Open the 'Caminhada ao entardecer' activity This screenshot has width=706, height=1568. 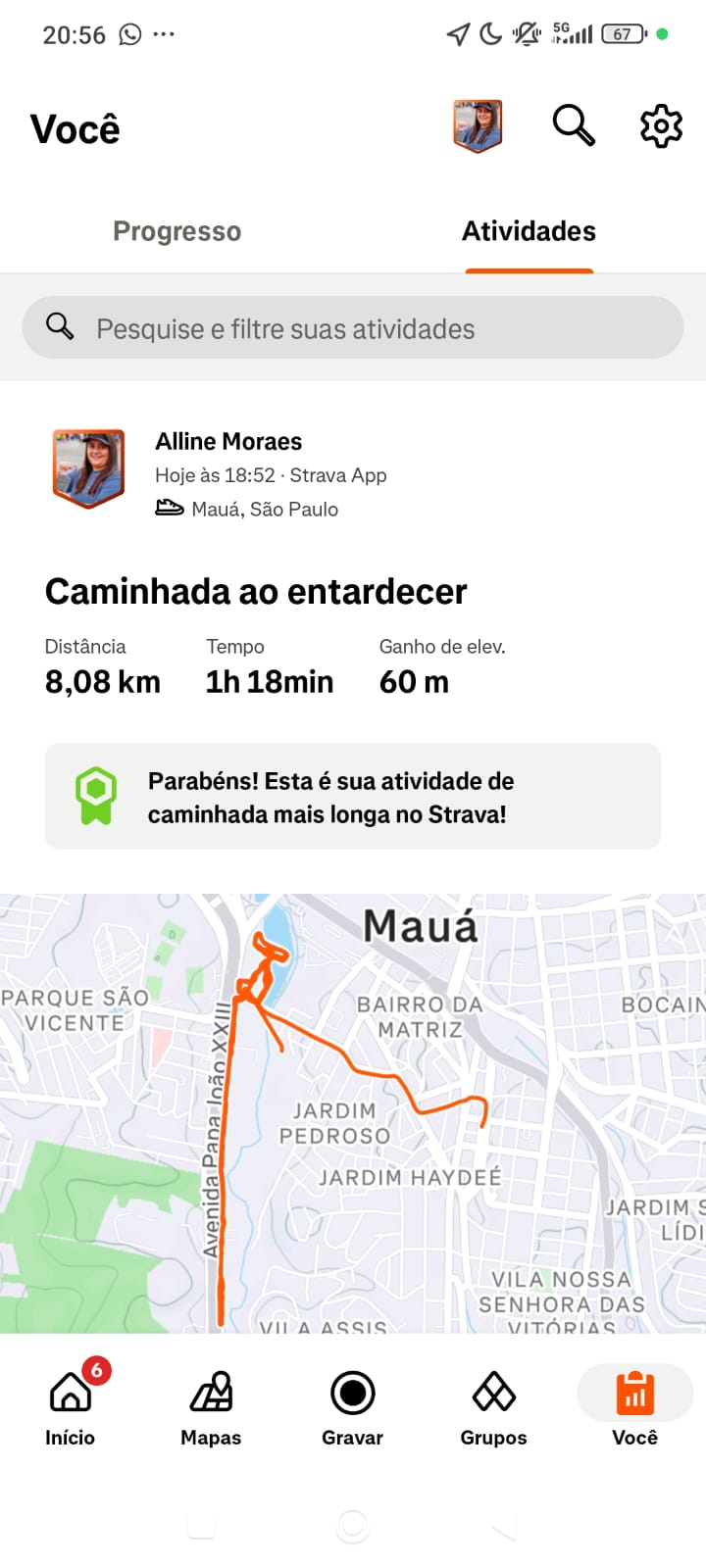[x=256, y=592]
